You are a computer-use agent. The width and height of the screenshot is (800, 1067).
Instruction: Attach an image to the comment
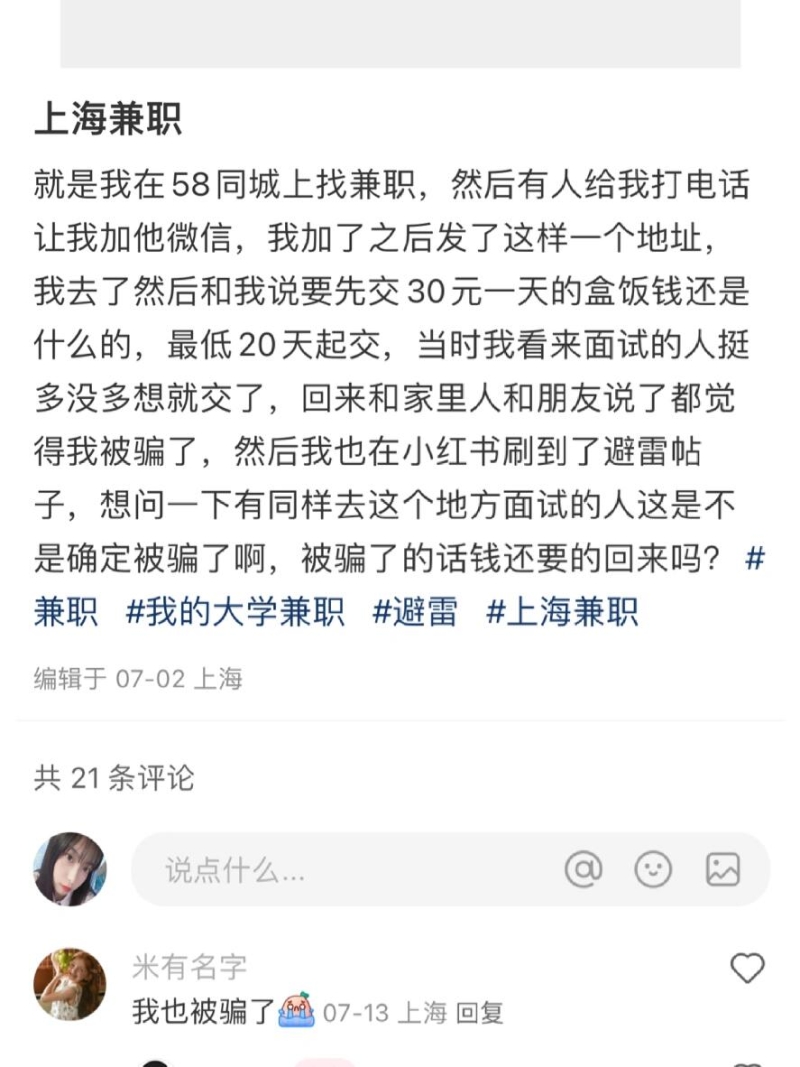(722, 869)
